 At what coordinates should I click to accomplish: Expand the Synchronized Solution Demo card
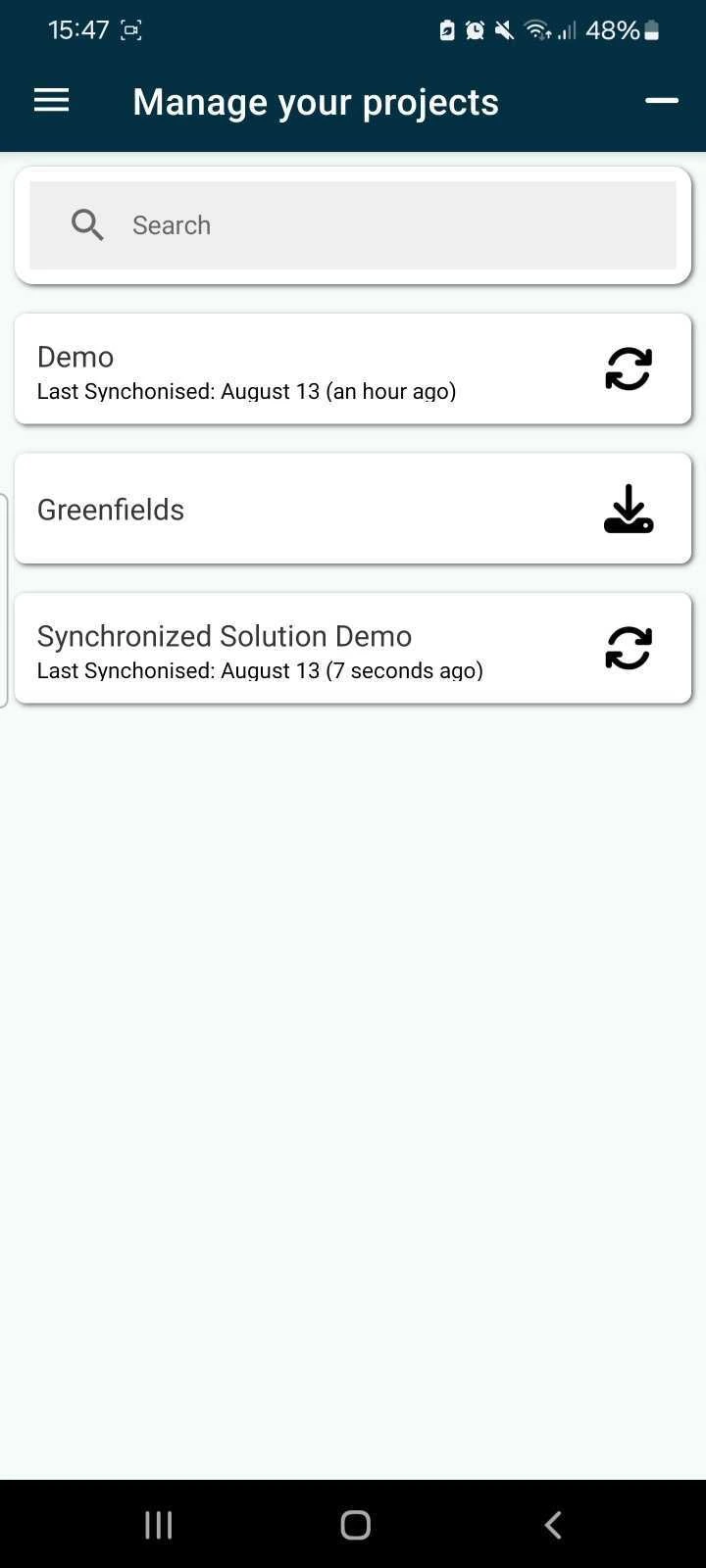click(x=294, y=648)
